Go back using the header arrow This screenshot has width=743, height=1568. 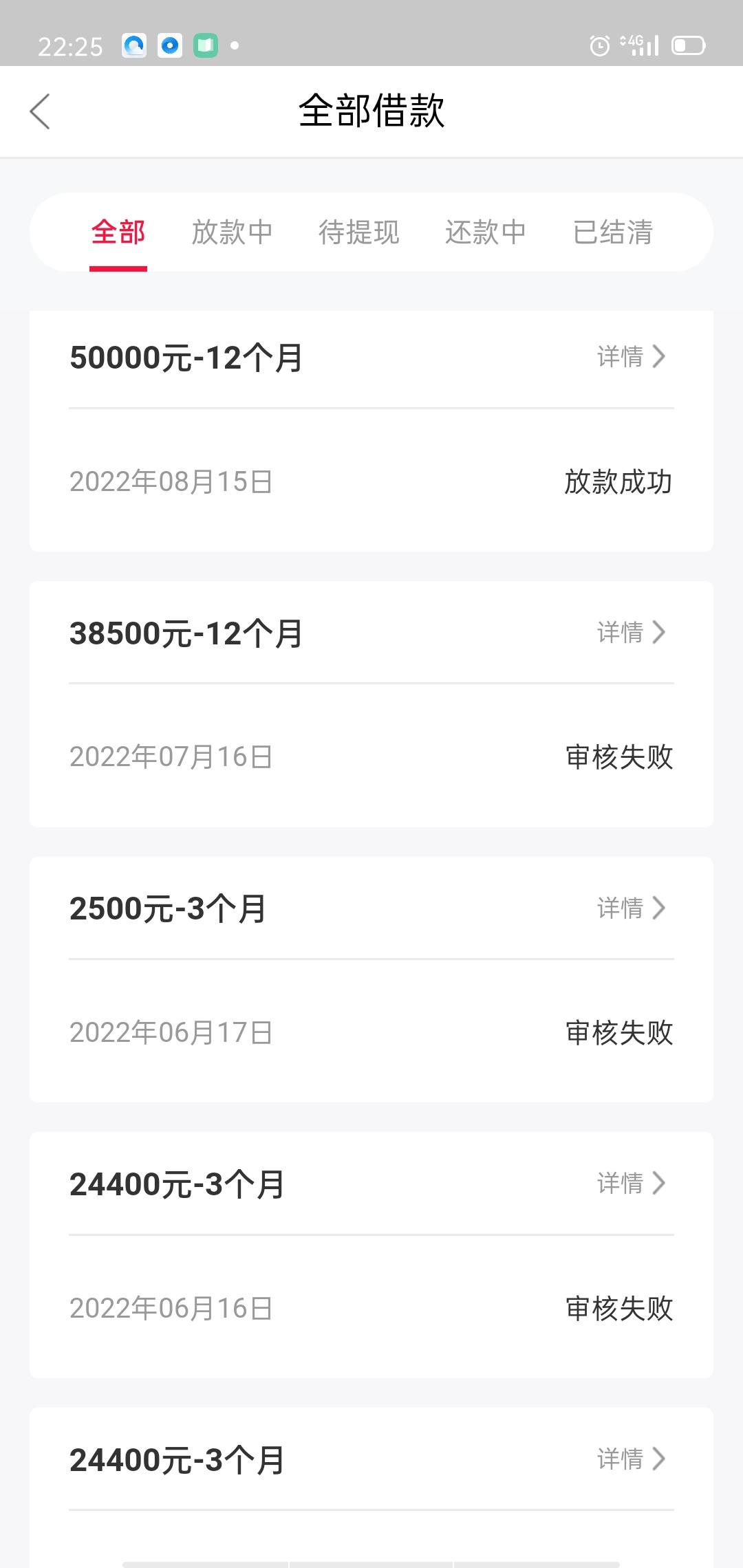pos(40,111)
